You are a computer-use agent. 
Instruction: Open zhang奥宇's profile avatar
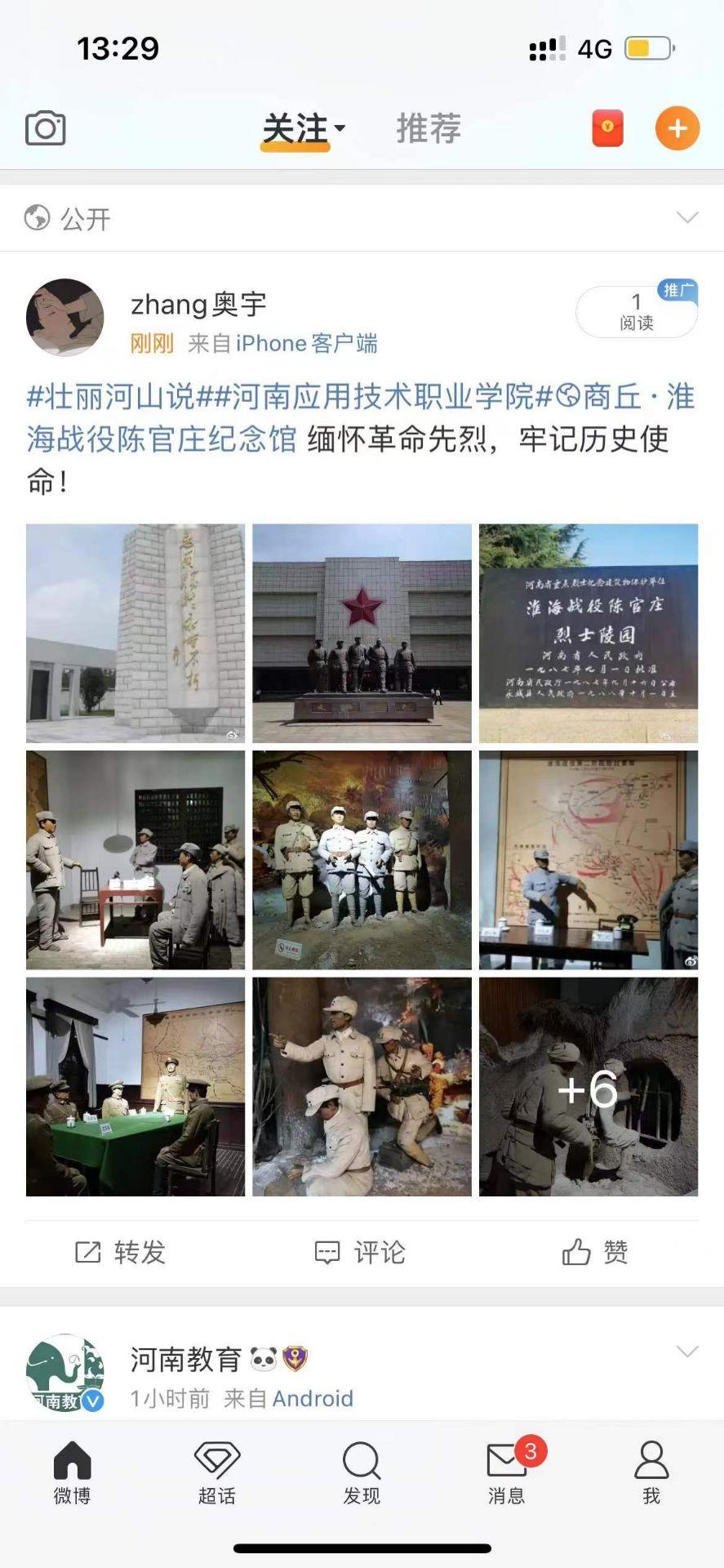point(65,318)
